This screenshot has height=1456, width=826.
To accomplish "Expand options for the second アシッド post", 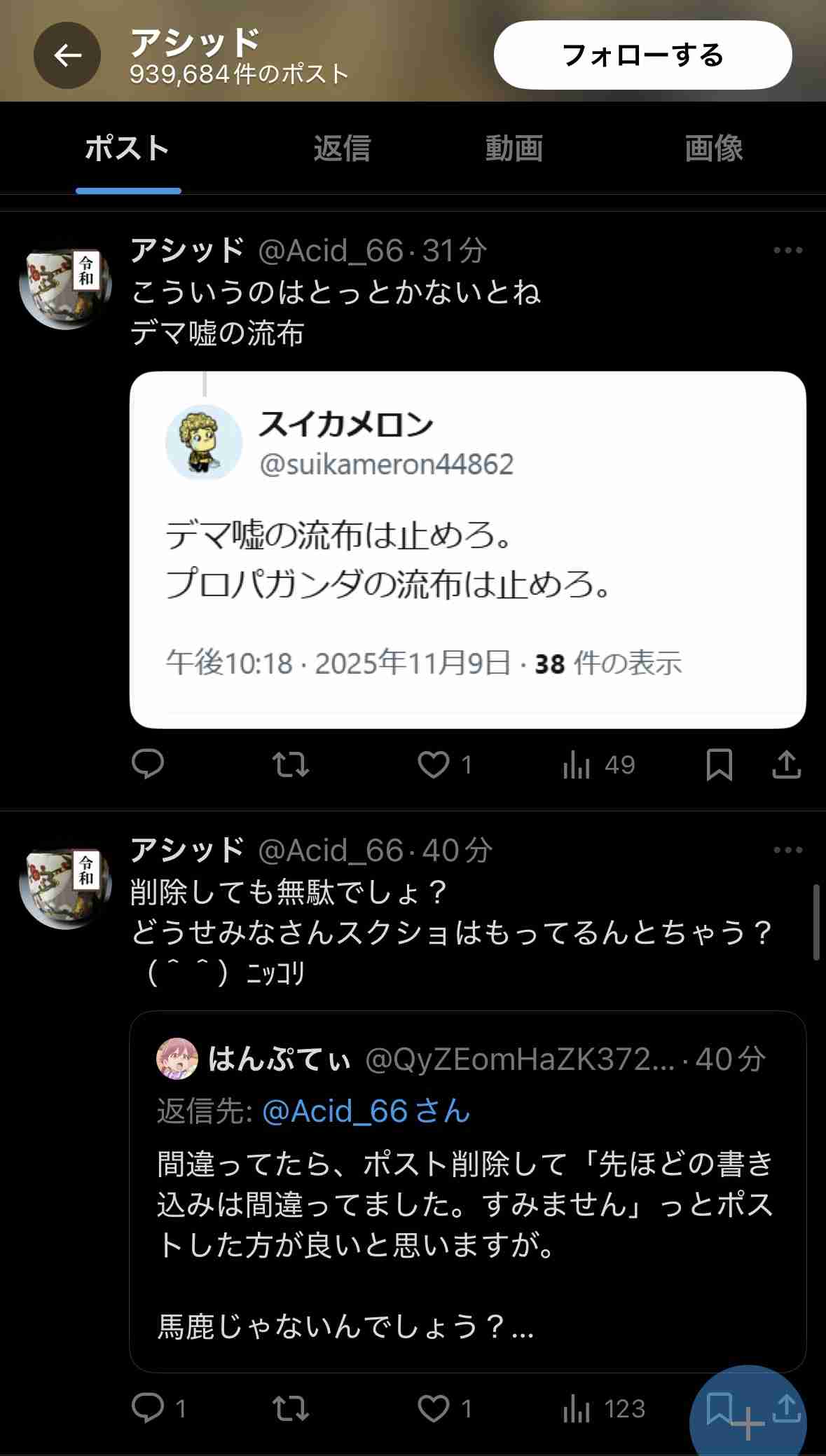I will point(788,851).
